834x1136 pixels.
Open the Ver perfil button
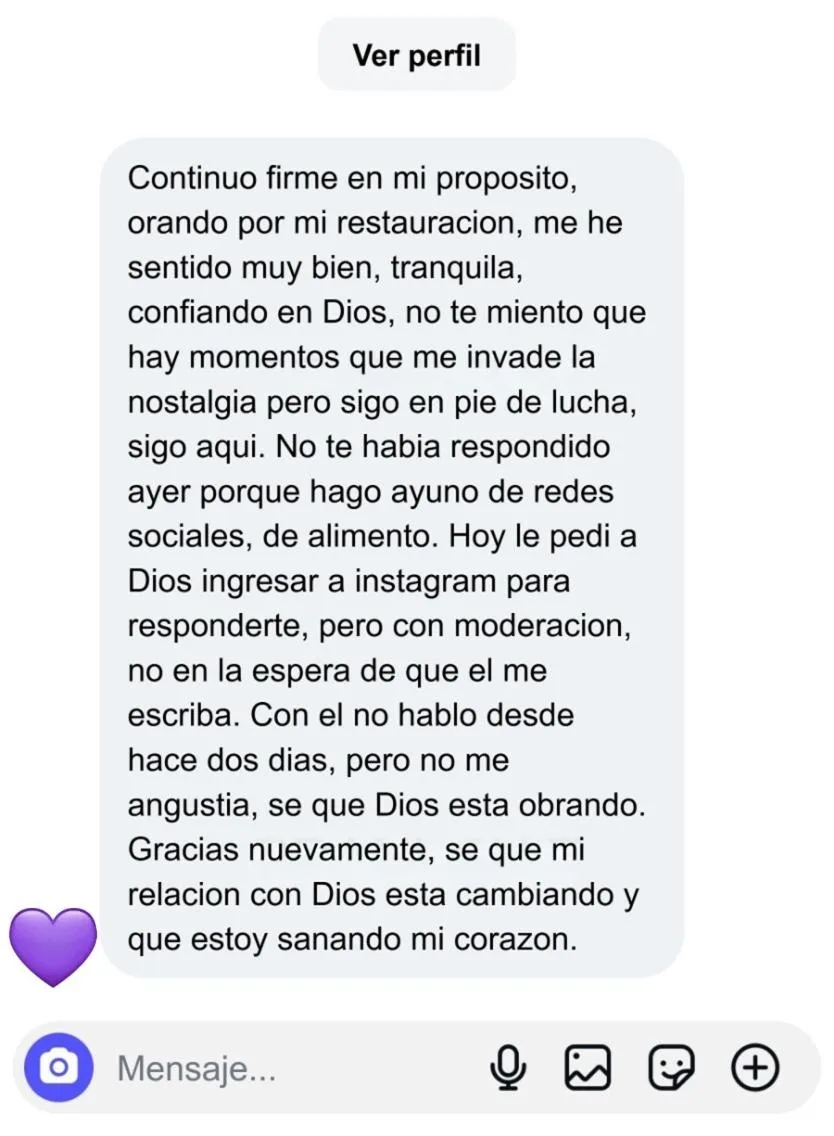416,55
